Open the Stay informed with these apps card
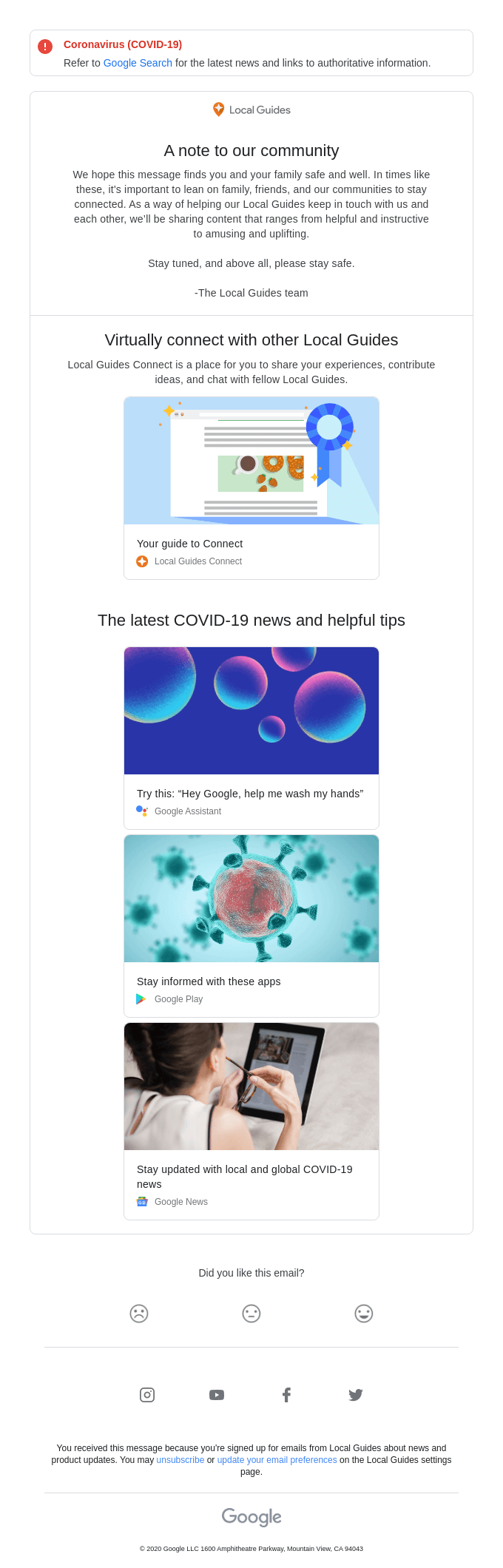Image resolution: width=503 pixels, height=1568 pixels. click(251, 926)
